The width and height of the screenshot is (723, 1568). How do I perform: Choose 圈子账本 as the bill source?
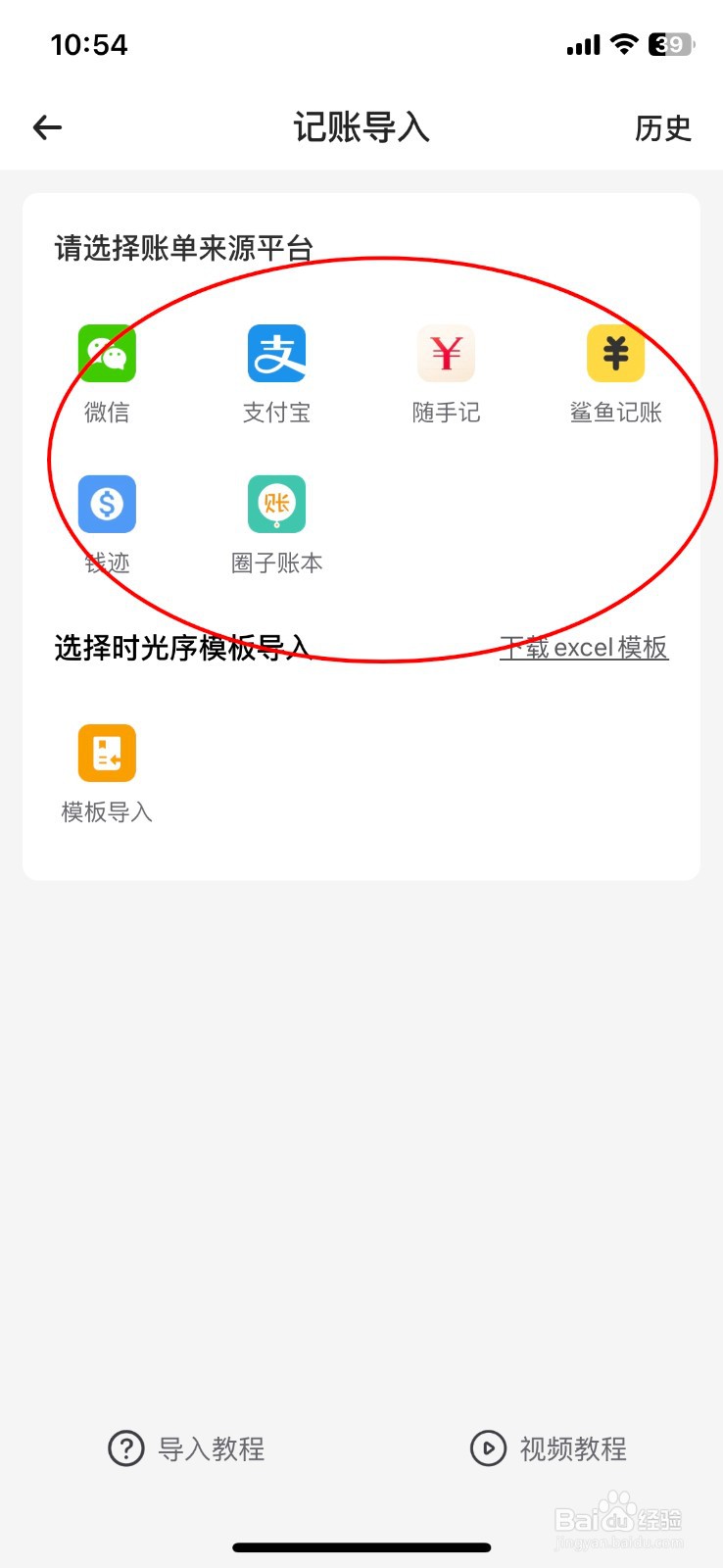(276, 504)
